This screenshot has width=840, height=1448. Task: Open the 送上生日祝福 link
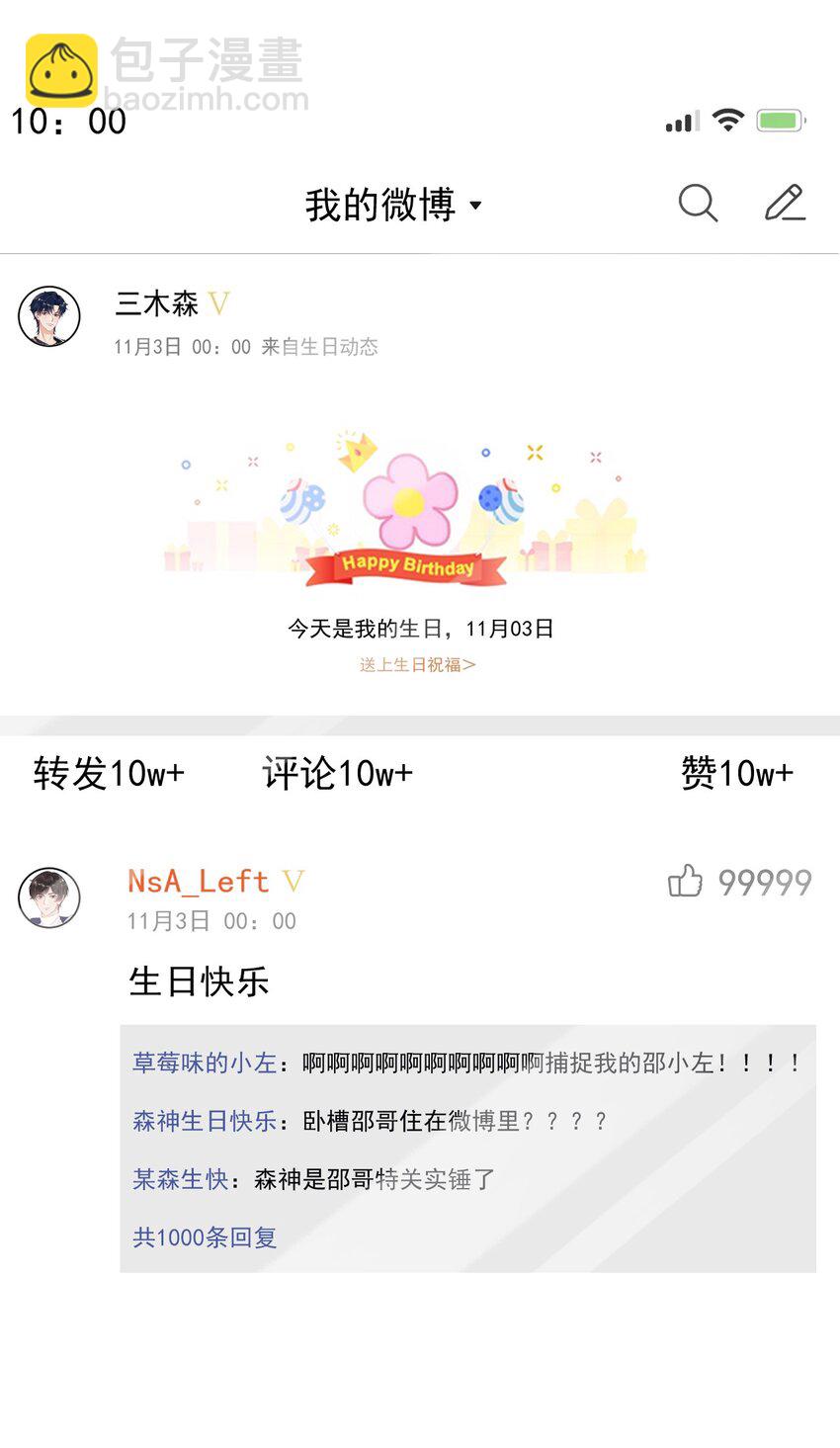point(417,664)
